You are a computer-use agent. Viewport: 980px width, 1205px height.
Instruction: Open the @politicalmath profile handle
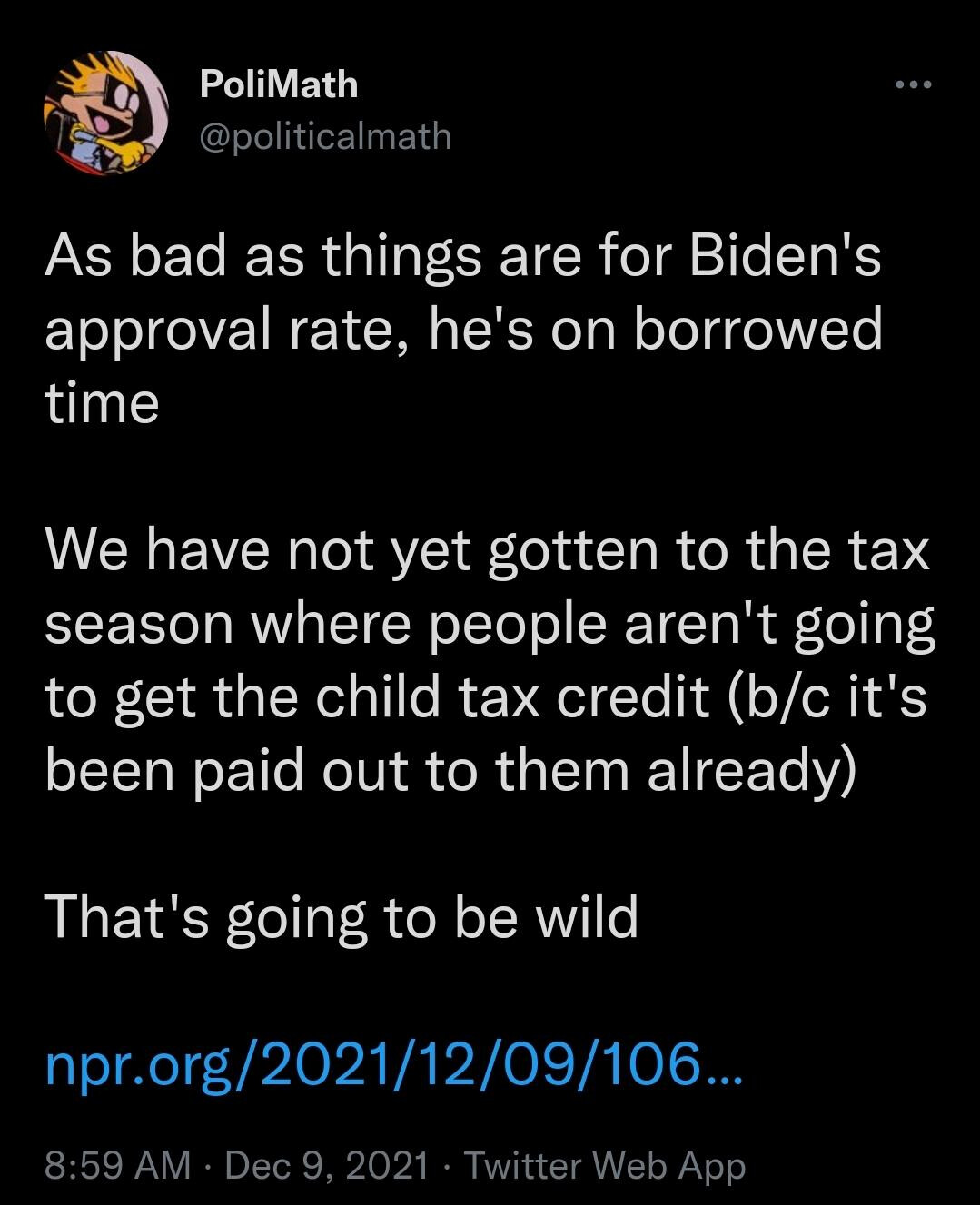(x=324, y=136)
